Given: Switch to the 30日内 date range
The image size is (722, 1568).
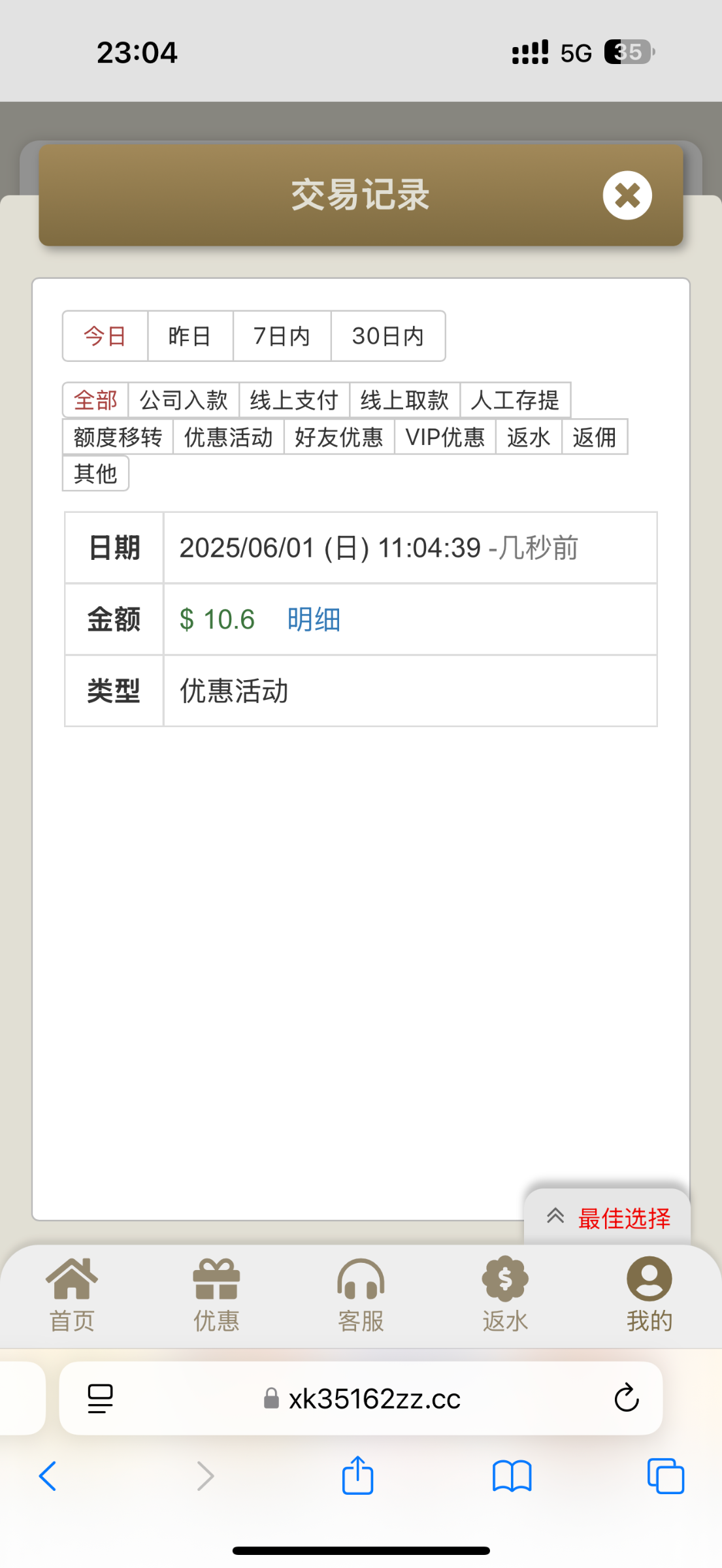Looking at the screenshot, I should [x=388, y=336].
